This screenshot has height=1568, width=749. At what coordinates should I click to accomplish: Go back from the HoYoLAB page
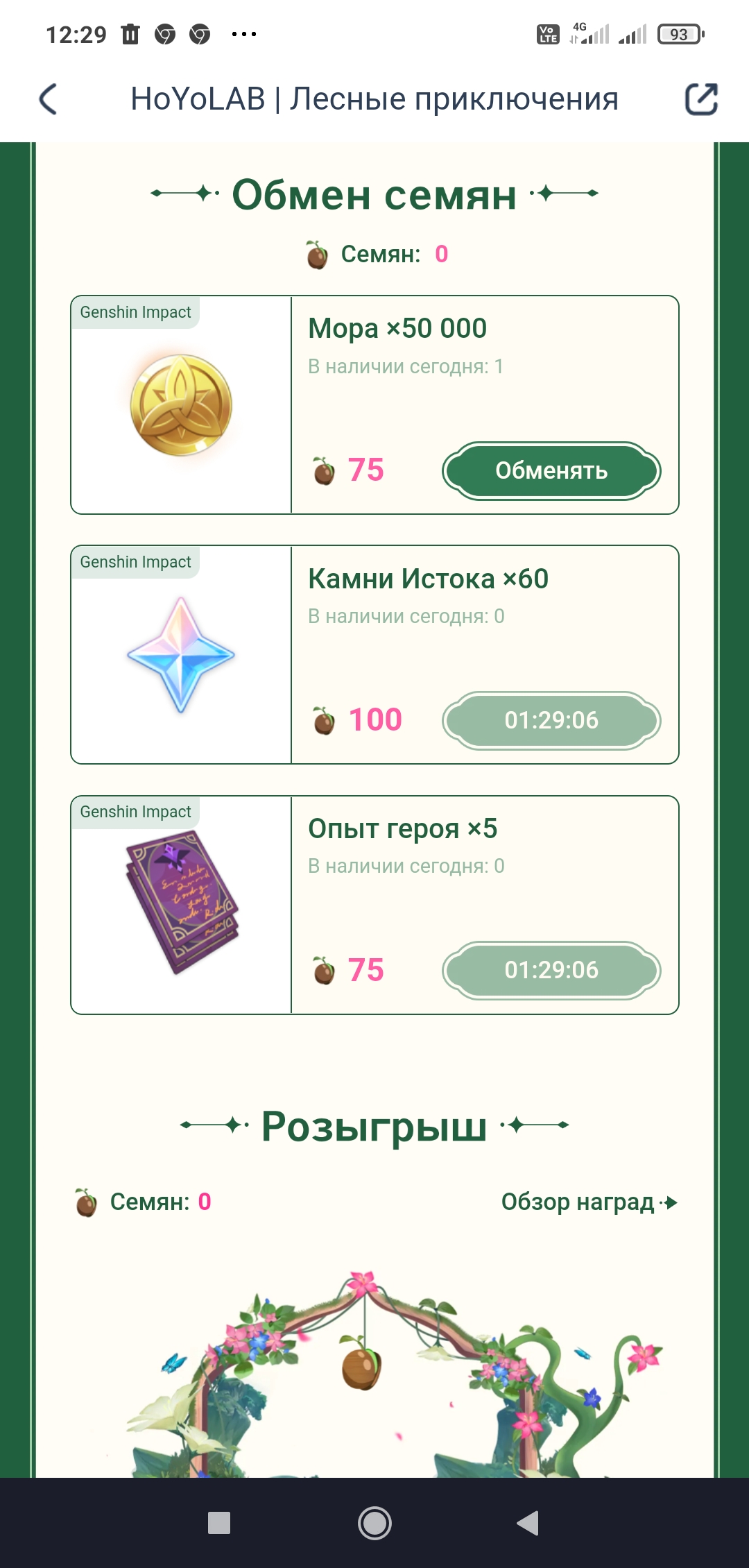click(x=48, y=99)
